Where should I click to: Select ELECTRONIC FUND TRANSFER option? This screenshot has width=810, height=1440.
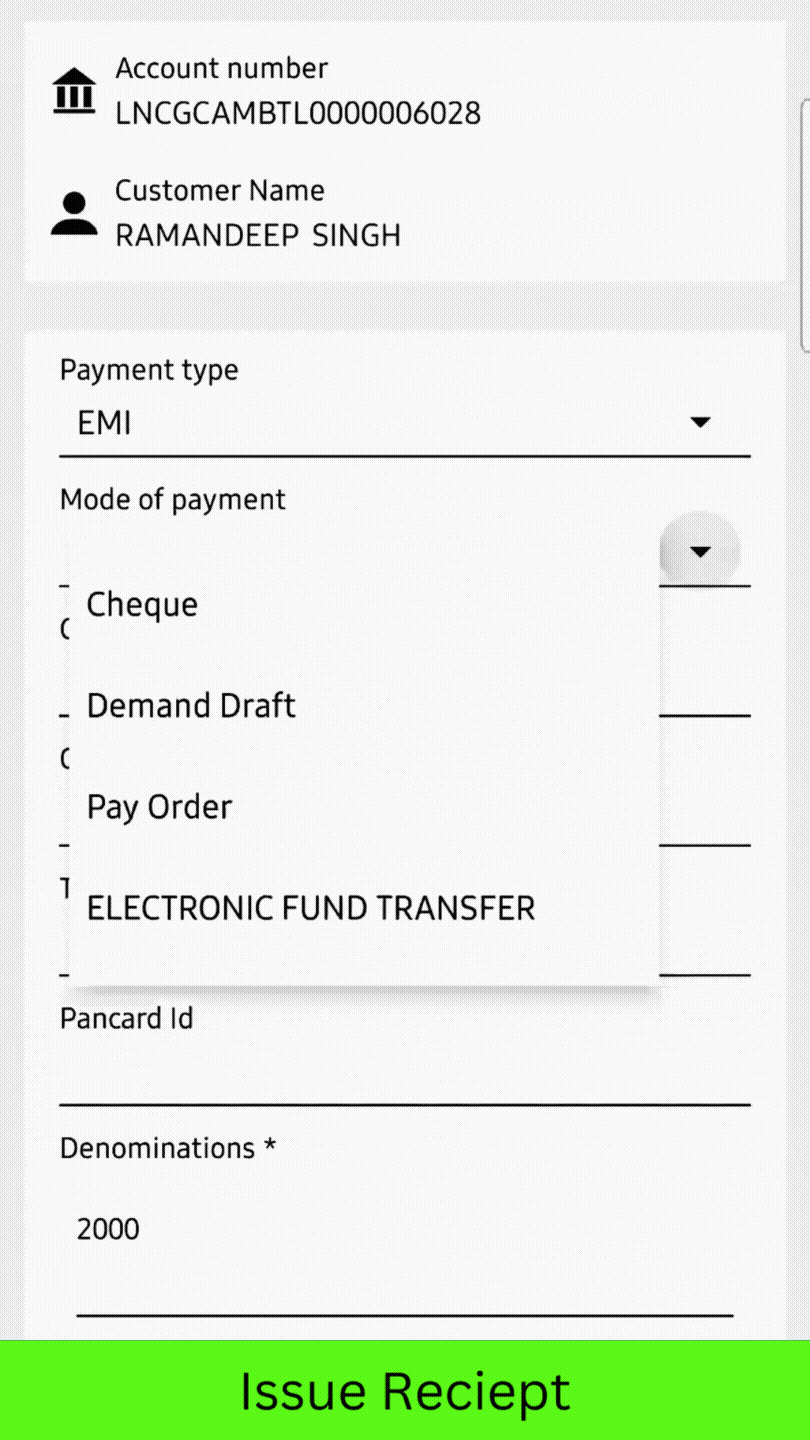[x=363, y=908]
